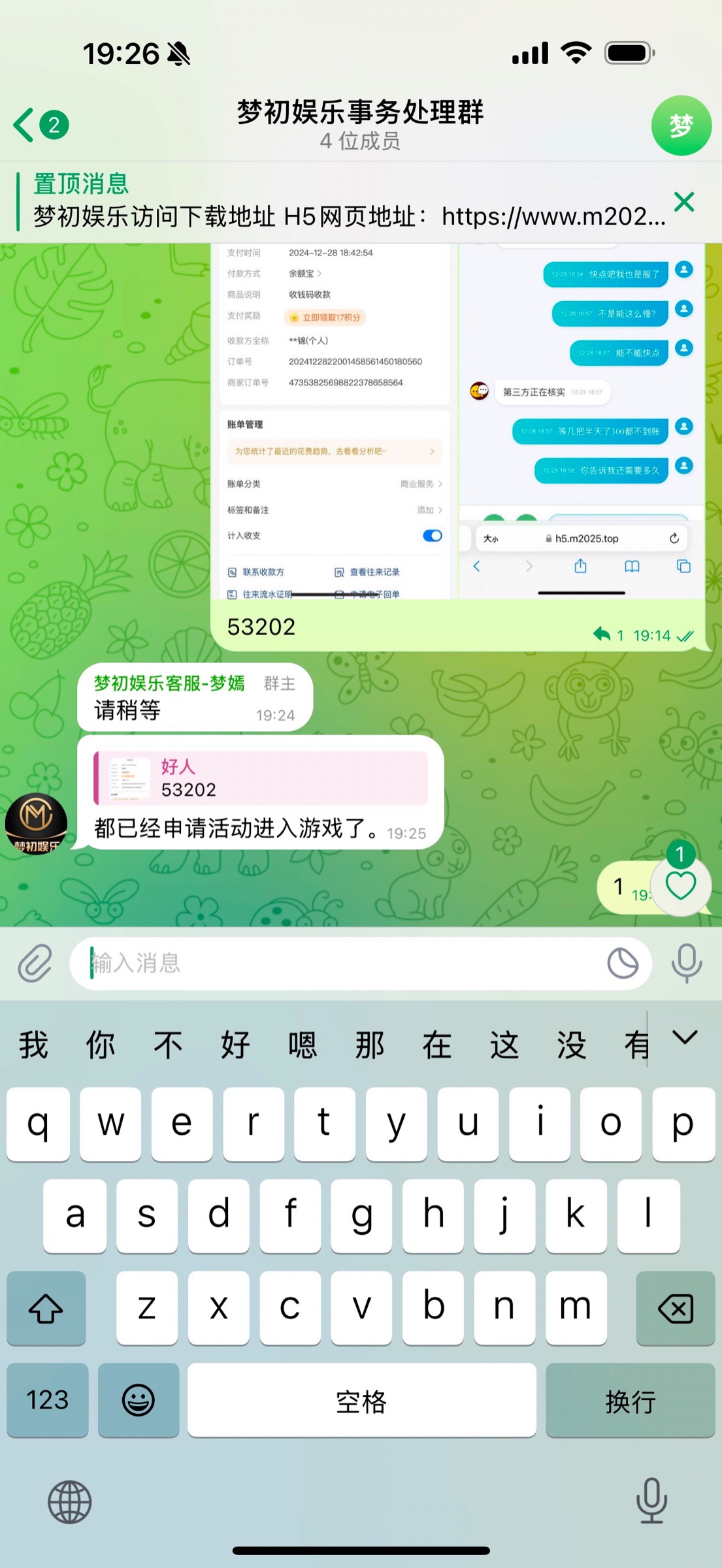The height and width of the screenshot is (1568, 722).
Task: Insert suggested word 好
Action: click(235, 1044)
